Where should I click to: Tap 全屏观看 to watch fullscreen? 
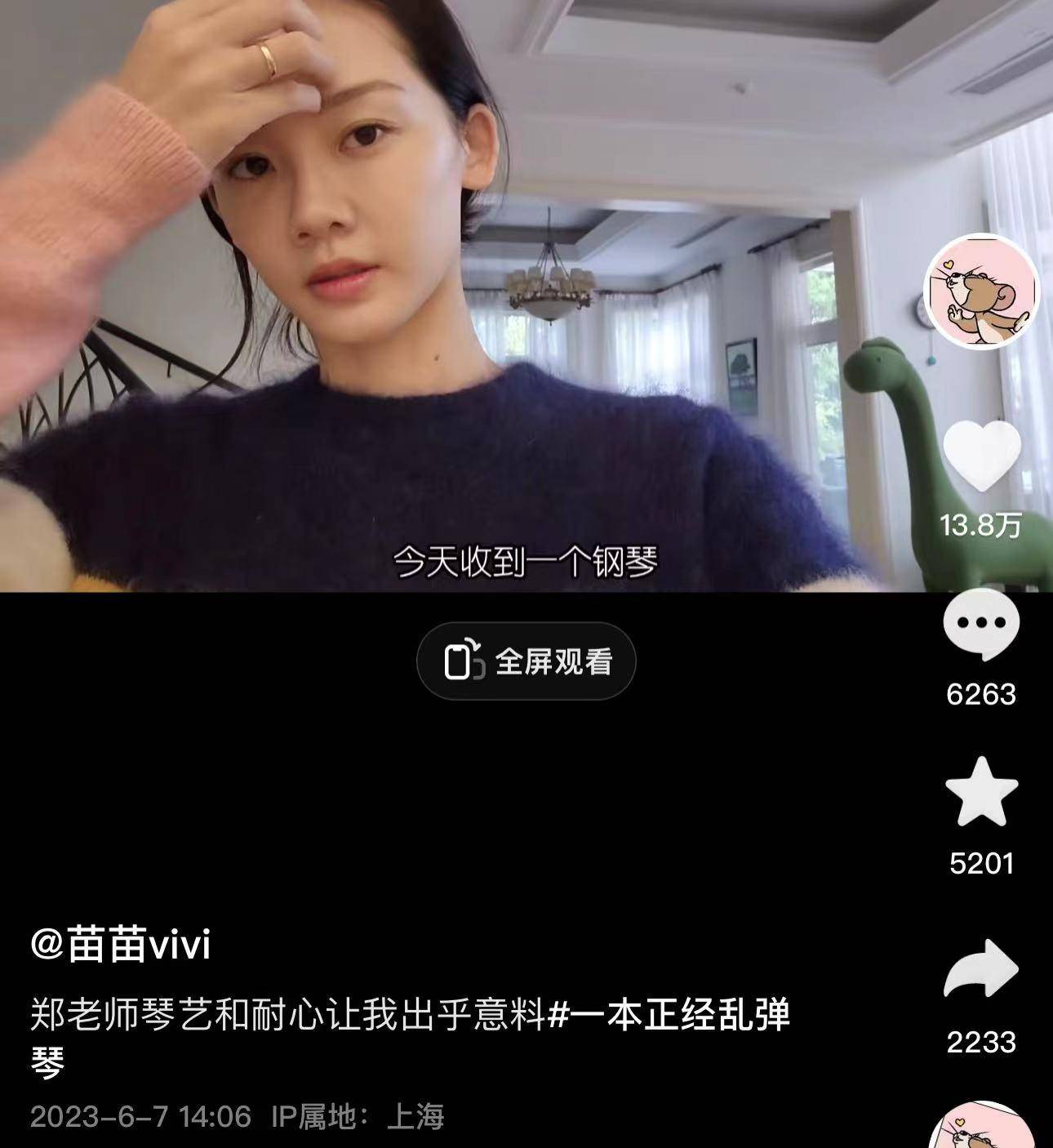tap(526, 661)
